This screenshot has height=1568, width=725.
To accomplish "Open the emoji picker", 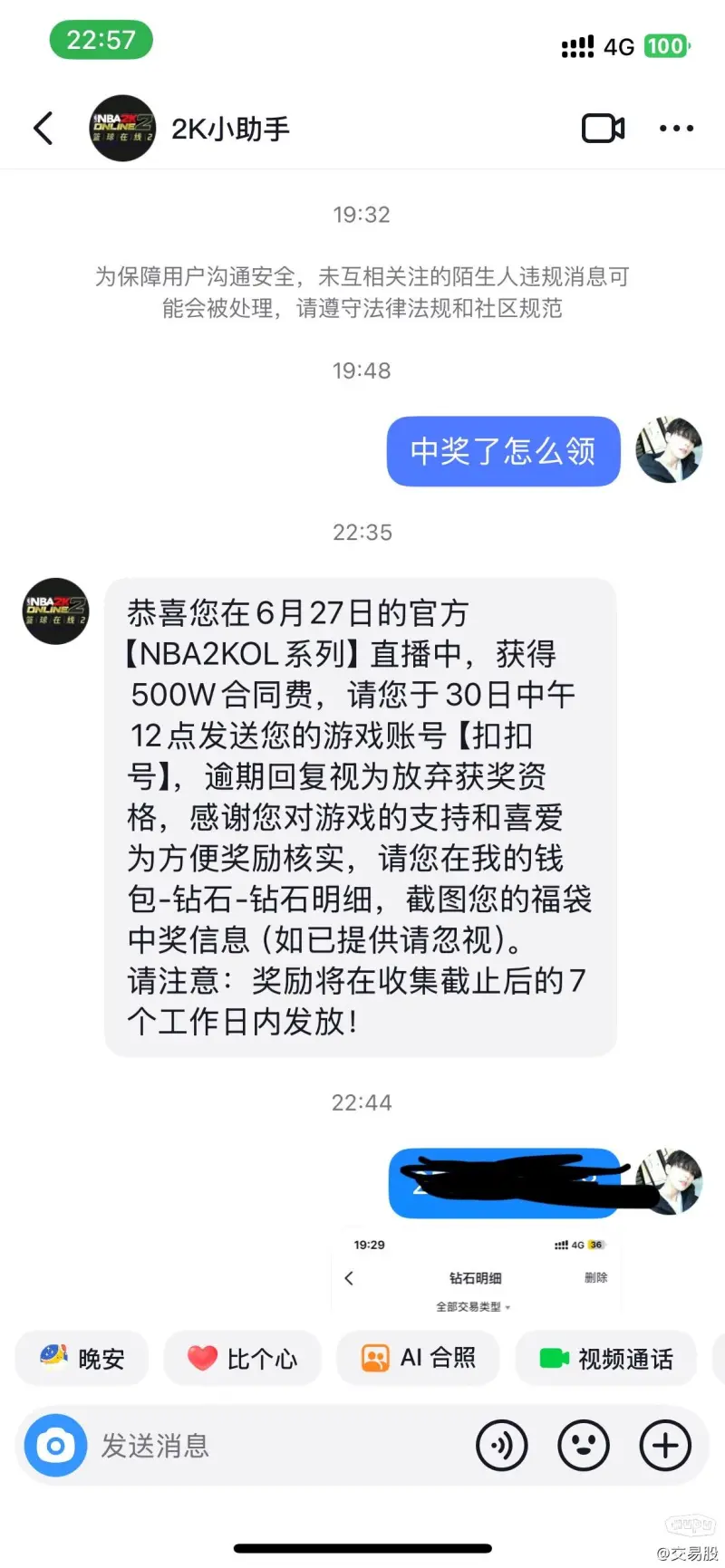I will (x=583, y=1446).
